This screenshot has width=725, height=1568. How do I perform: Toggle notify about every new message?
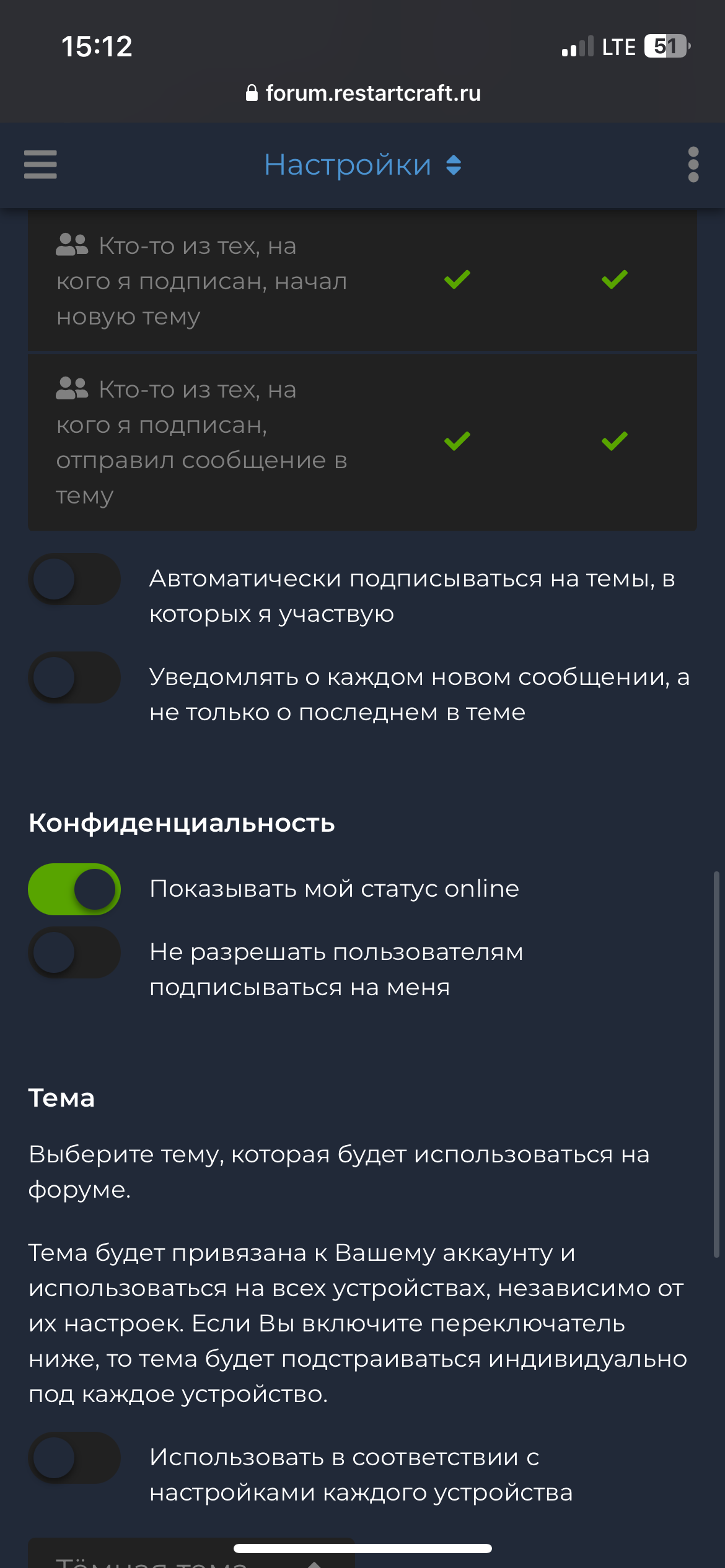click(x=74, y=677)
